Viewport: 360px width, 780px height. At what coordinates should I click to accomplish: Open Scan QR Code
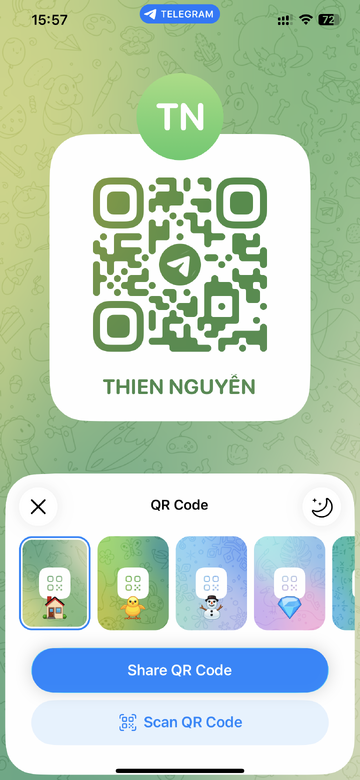(x=180, y=722)
